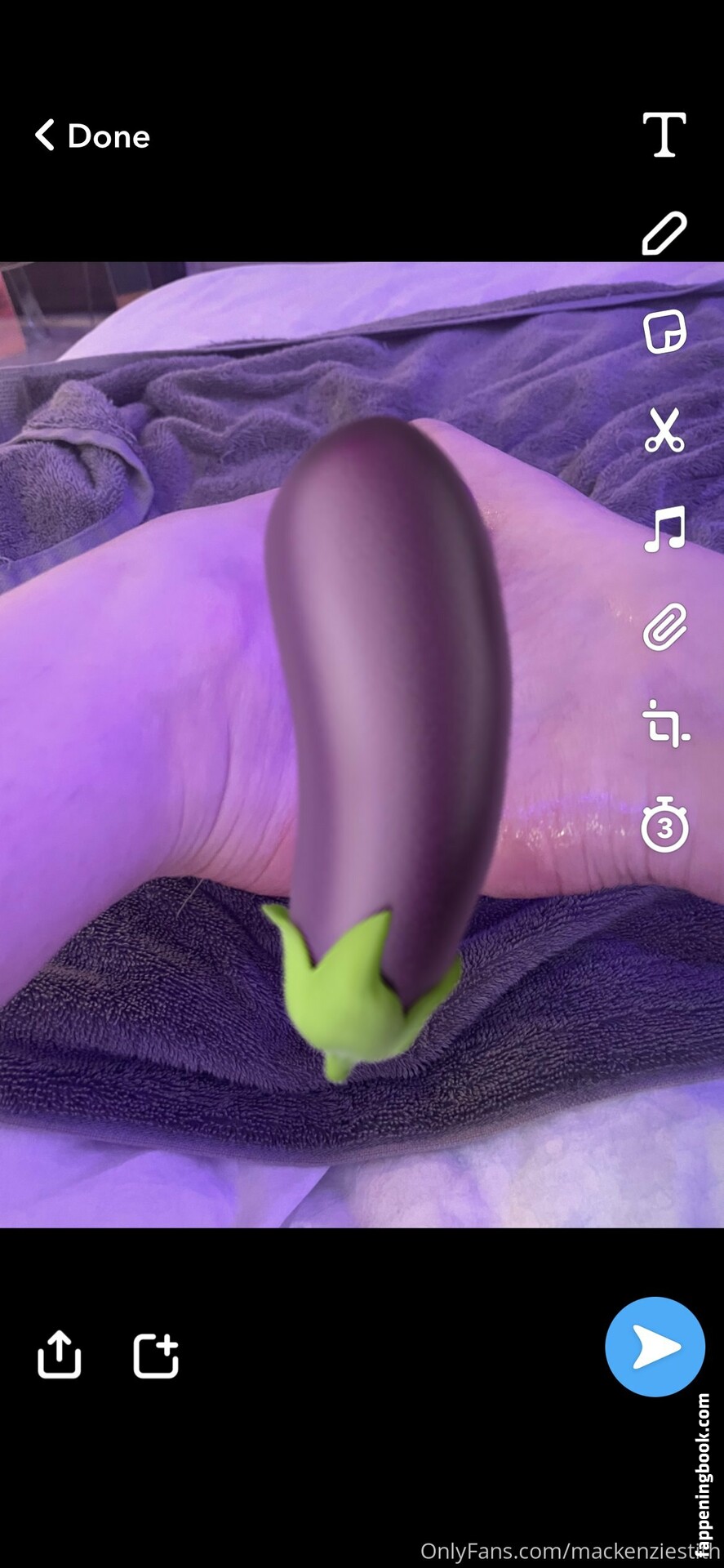
Task: Open the sticker picker
Action: [x=664, y=332]
